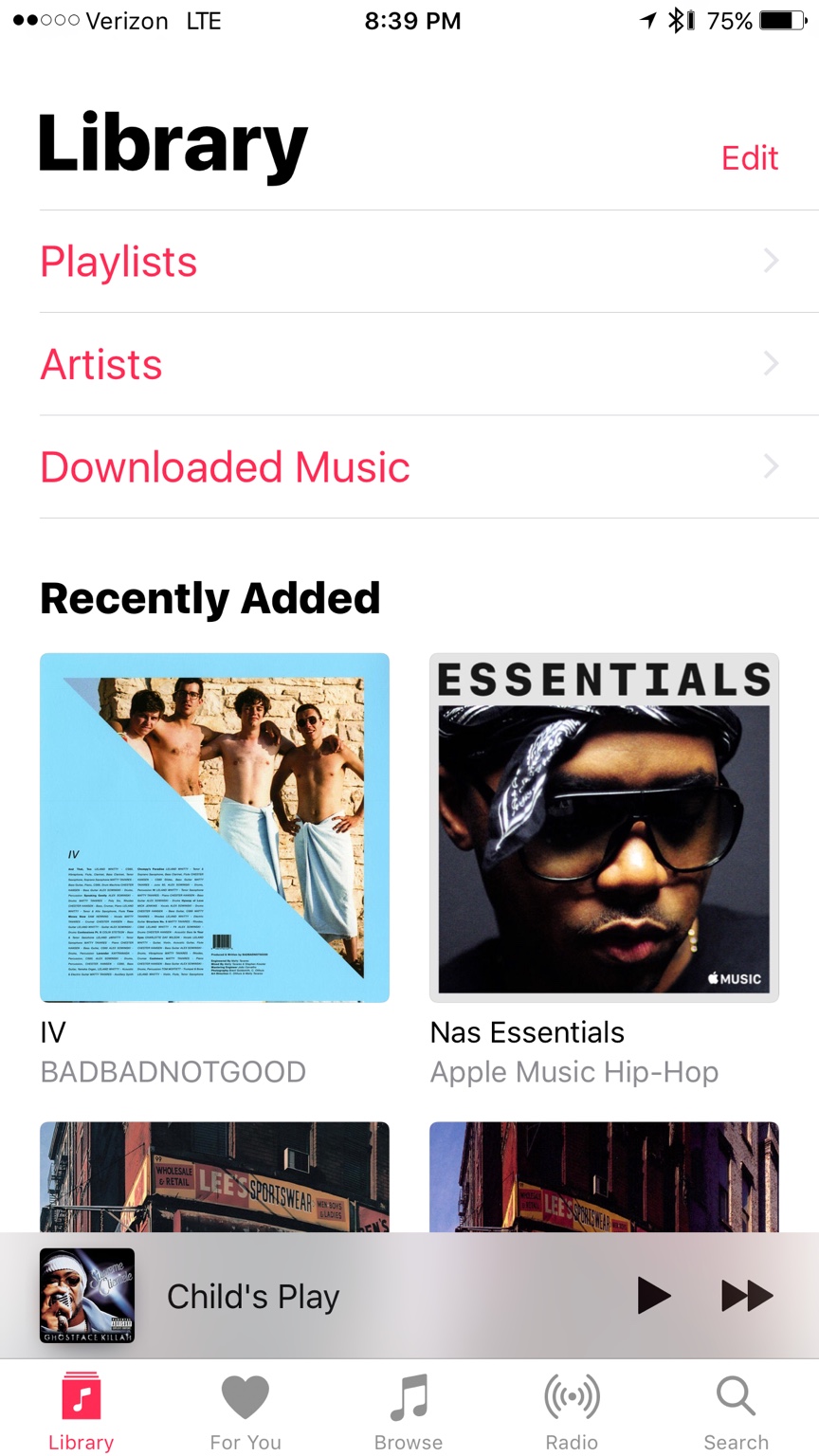Viewport: 819px width, 1456px height.
Task: Open Now Playing from Ghostface Killah artwork
Action: 87,1295
